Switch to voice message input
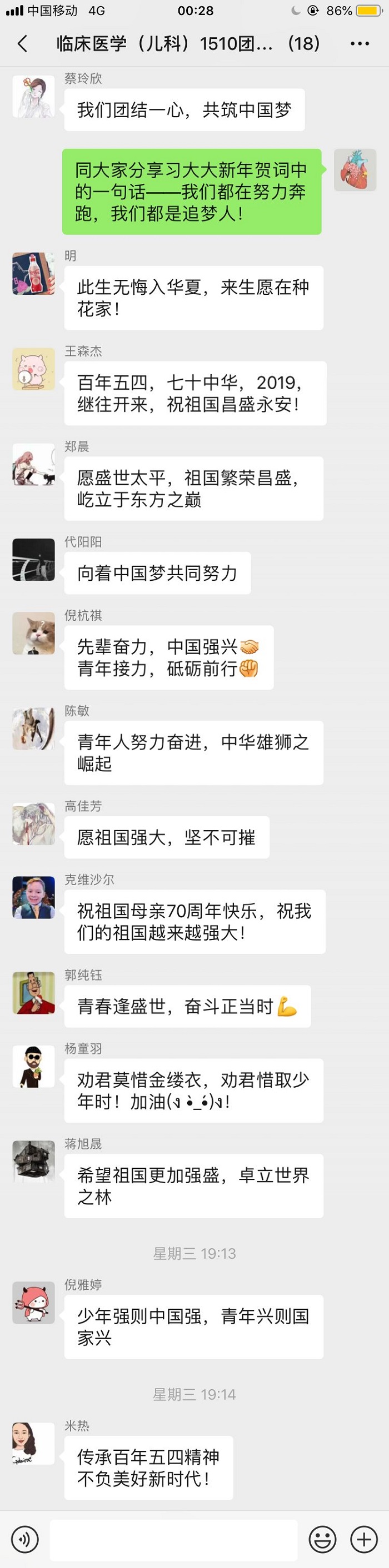The width and height of the screenshot is (389, 1568). click(x=25, y=1539)
